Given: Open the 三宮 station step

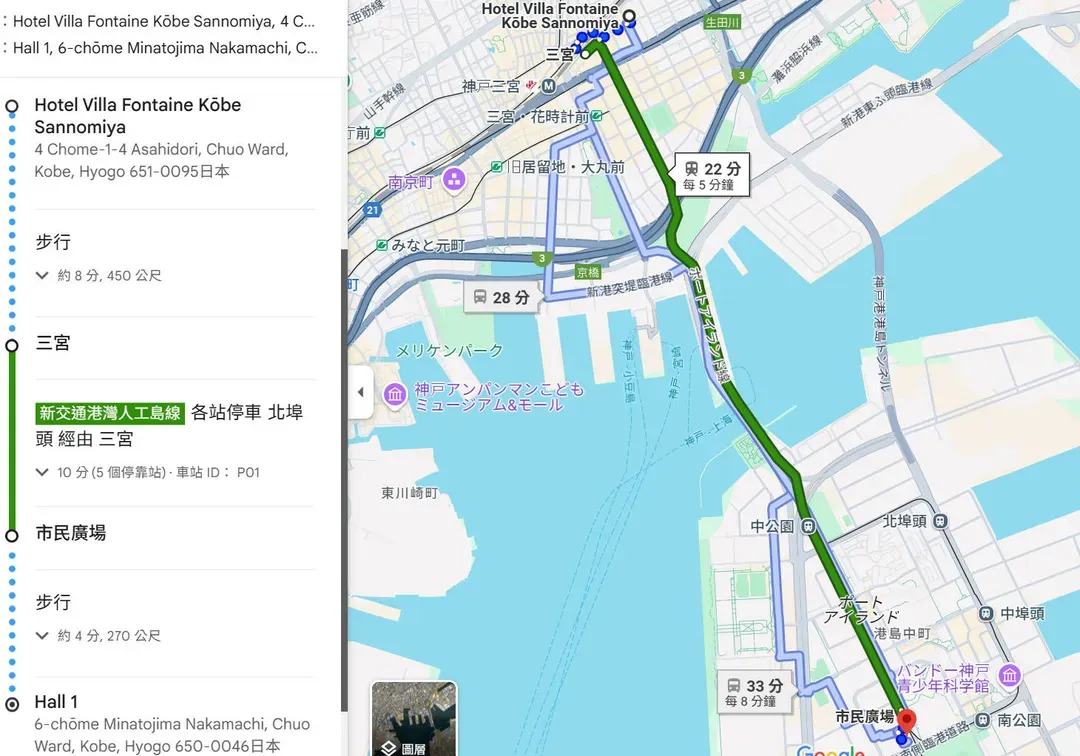Looking at the screenshot, I should coord(53,344).
